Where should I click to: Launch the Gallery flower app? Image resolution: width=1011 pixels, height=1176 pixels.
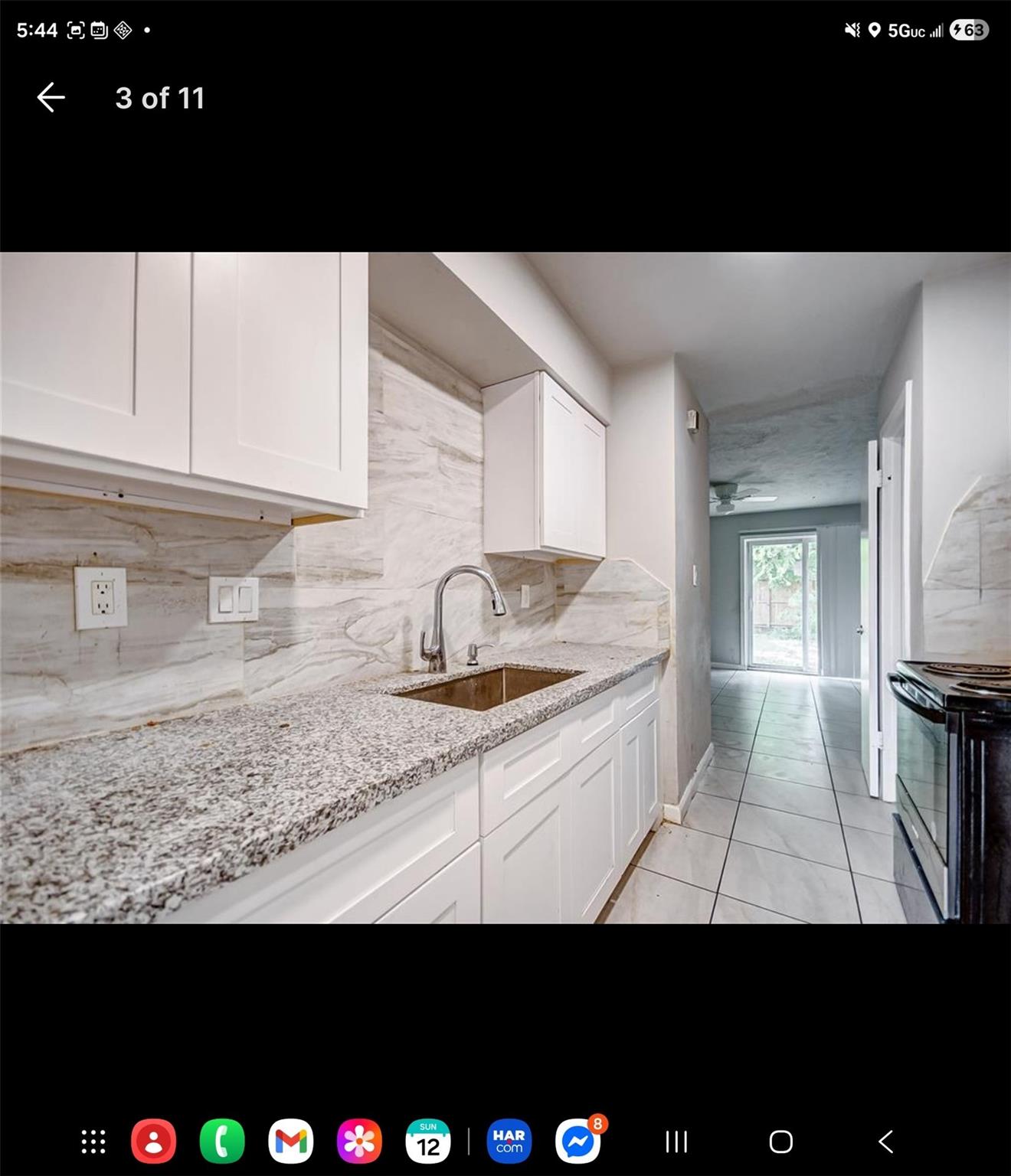pyautogui.click(x=359, y=1142)
